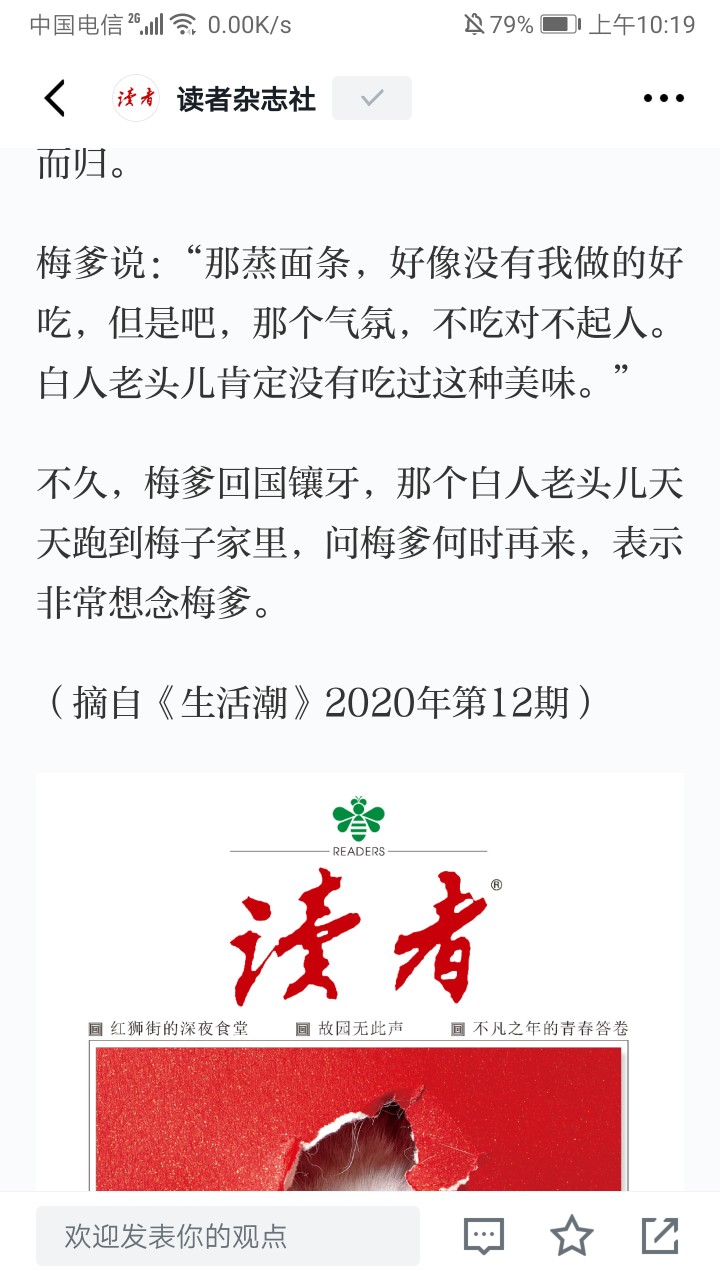View the comments via speech bubble icon
Image resolution: width=720 pixels, height=1280 pixels.
484,1236
